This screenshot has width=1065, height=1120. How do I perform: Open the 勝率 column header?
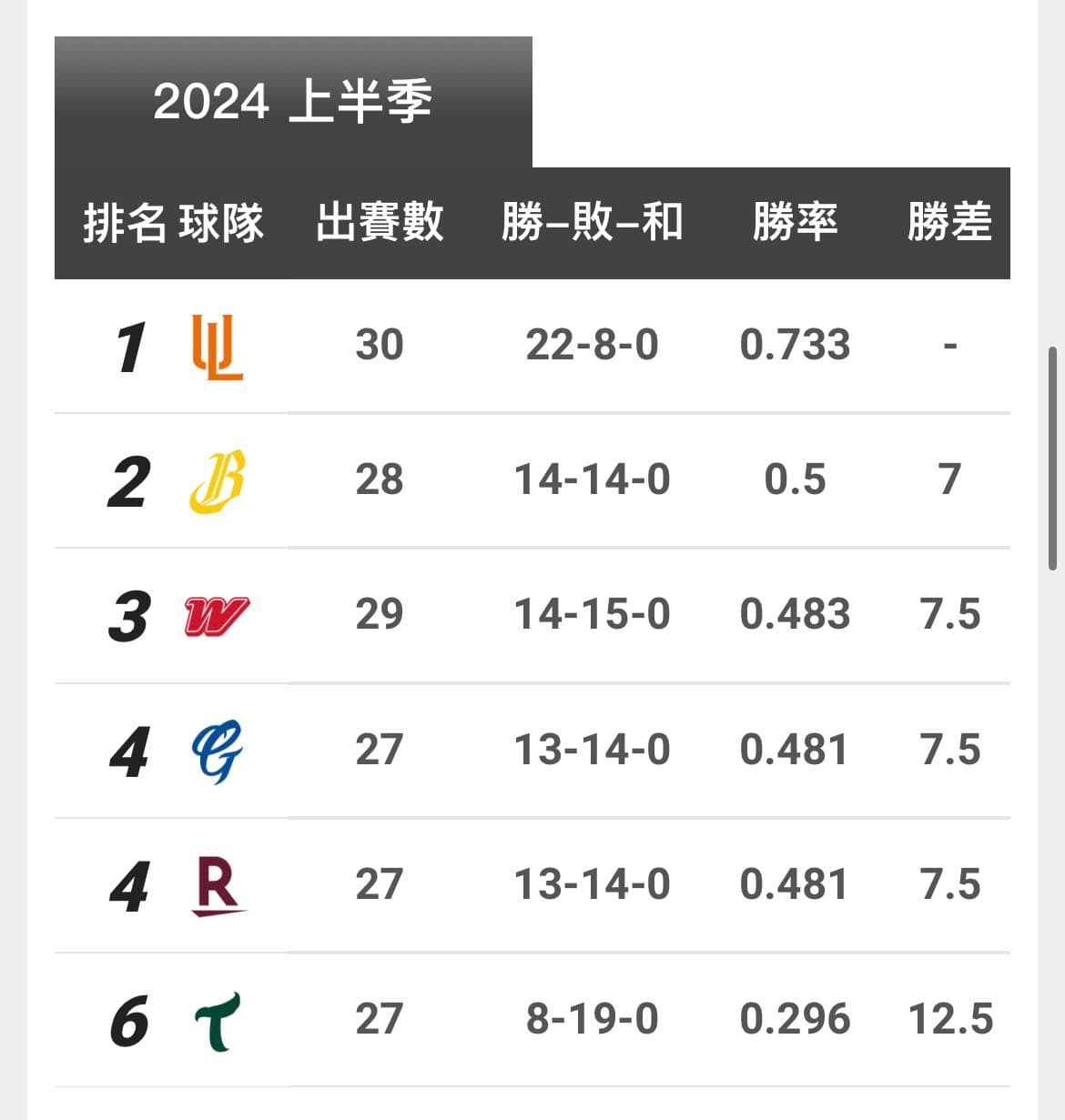(x=797, y=221)
